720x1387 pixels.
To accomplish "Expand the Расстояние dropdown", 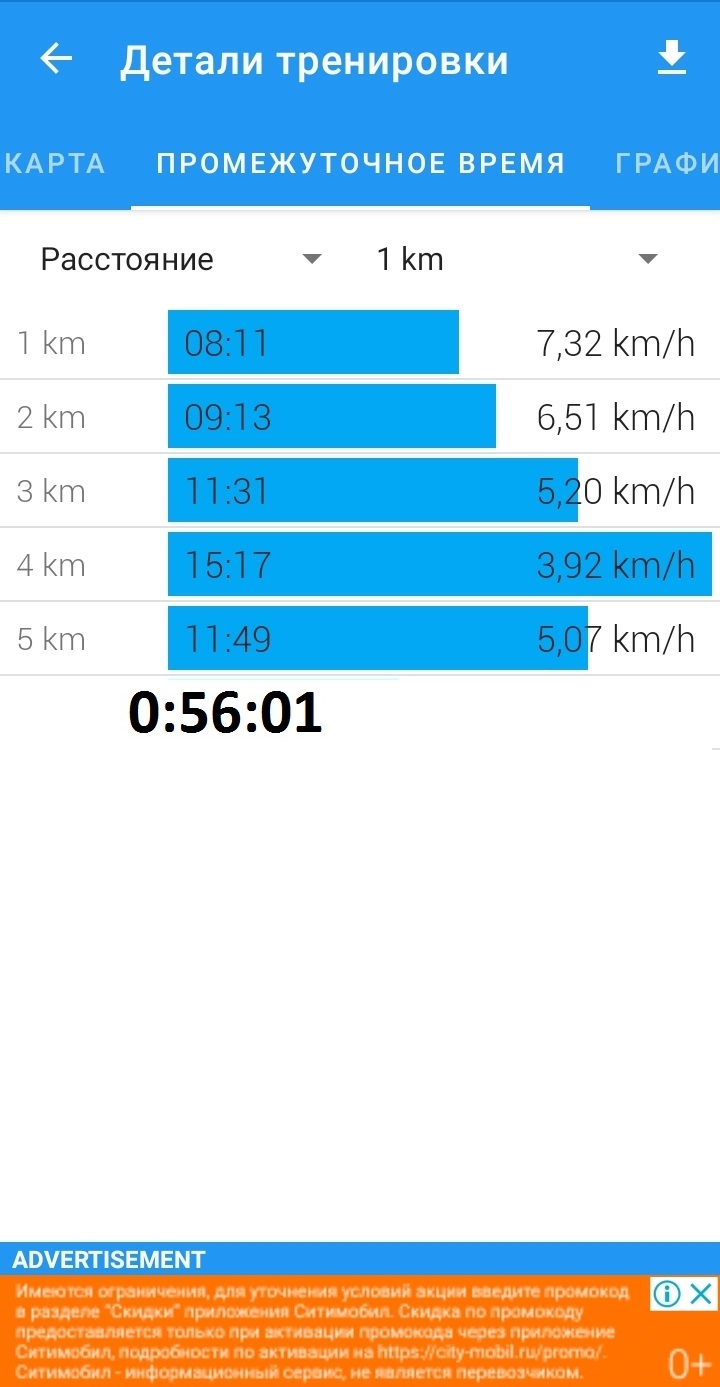I will 181,260.
